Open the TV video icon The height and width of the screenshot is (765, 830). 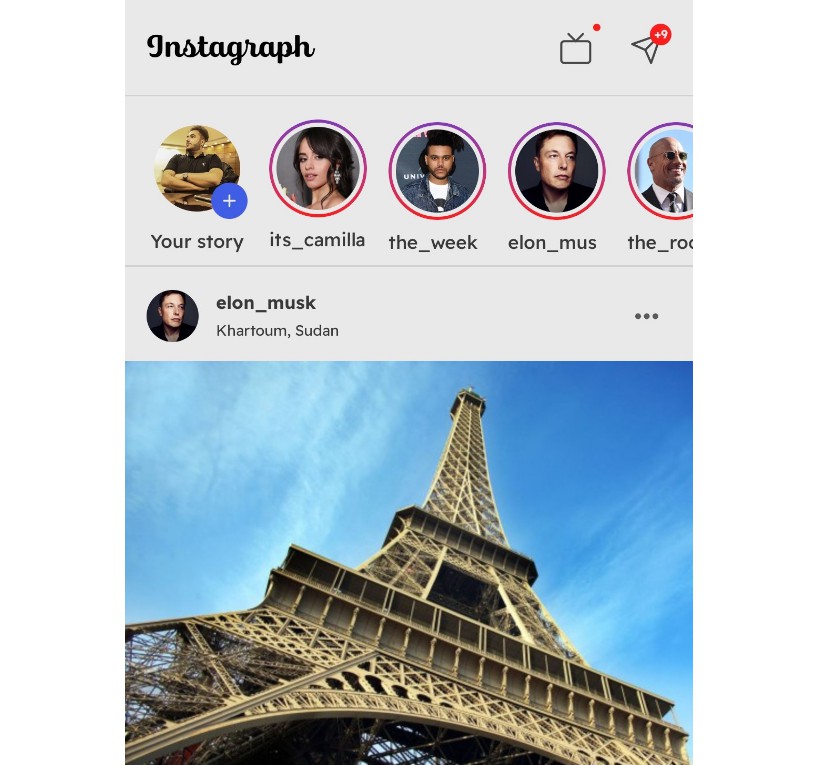point(575,49)
